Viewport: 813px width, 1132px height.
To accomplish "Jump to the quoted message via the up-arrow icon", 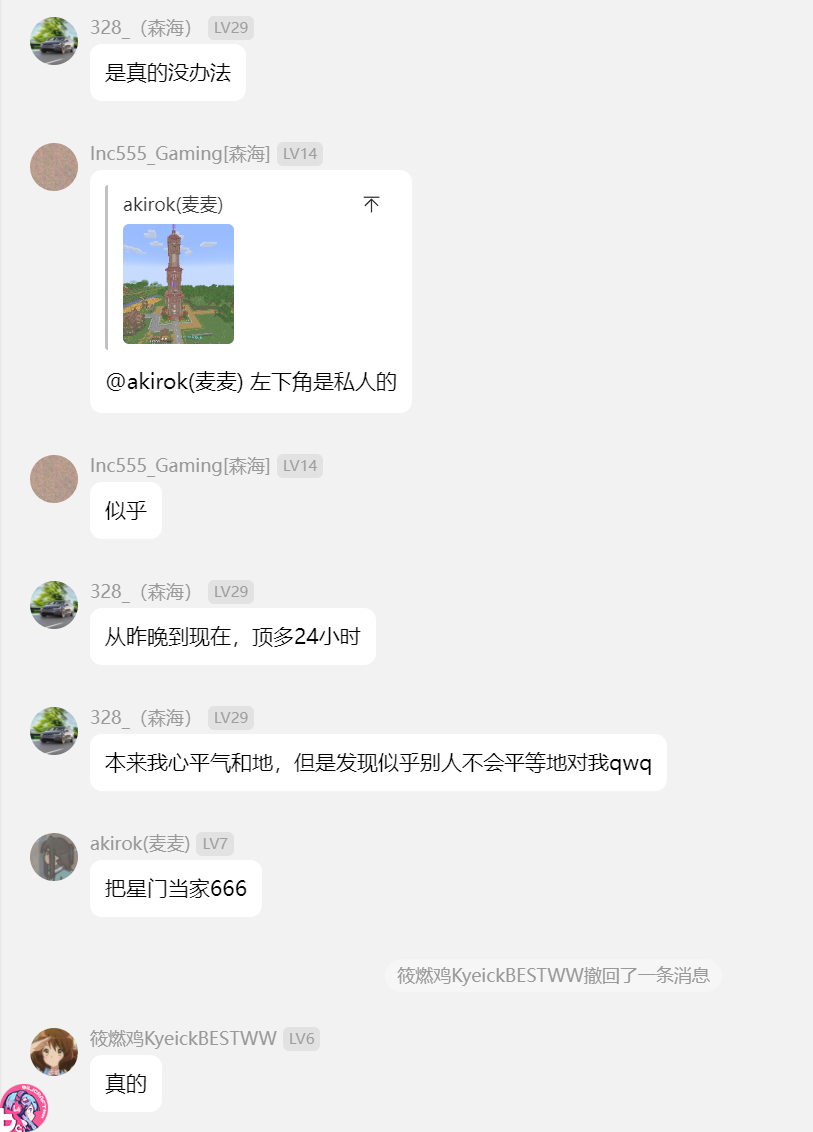I will [372, 205].
